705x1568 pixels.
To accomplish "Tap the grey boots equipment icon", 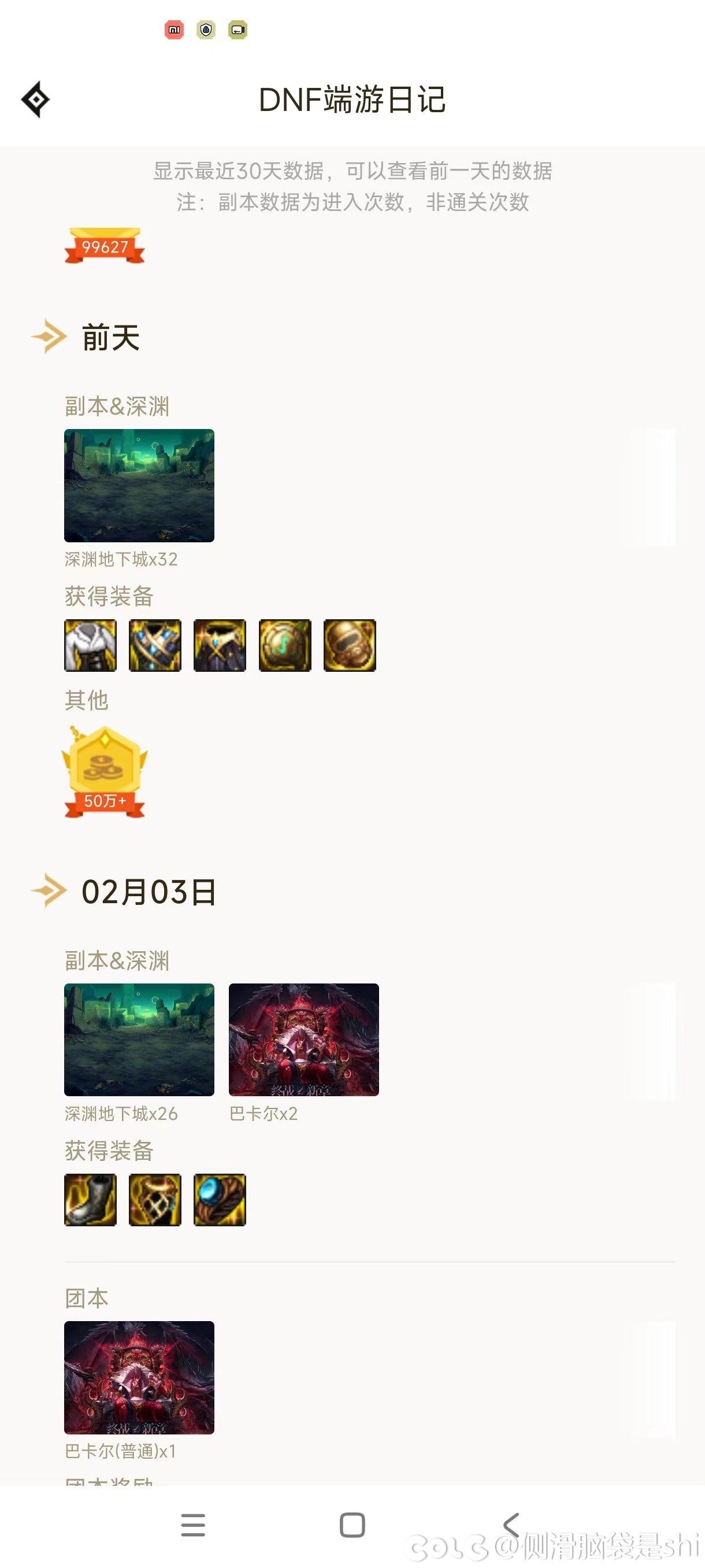I will [90, 1200].
